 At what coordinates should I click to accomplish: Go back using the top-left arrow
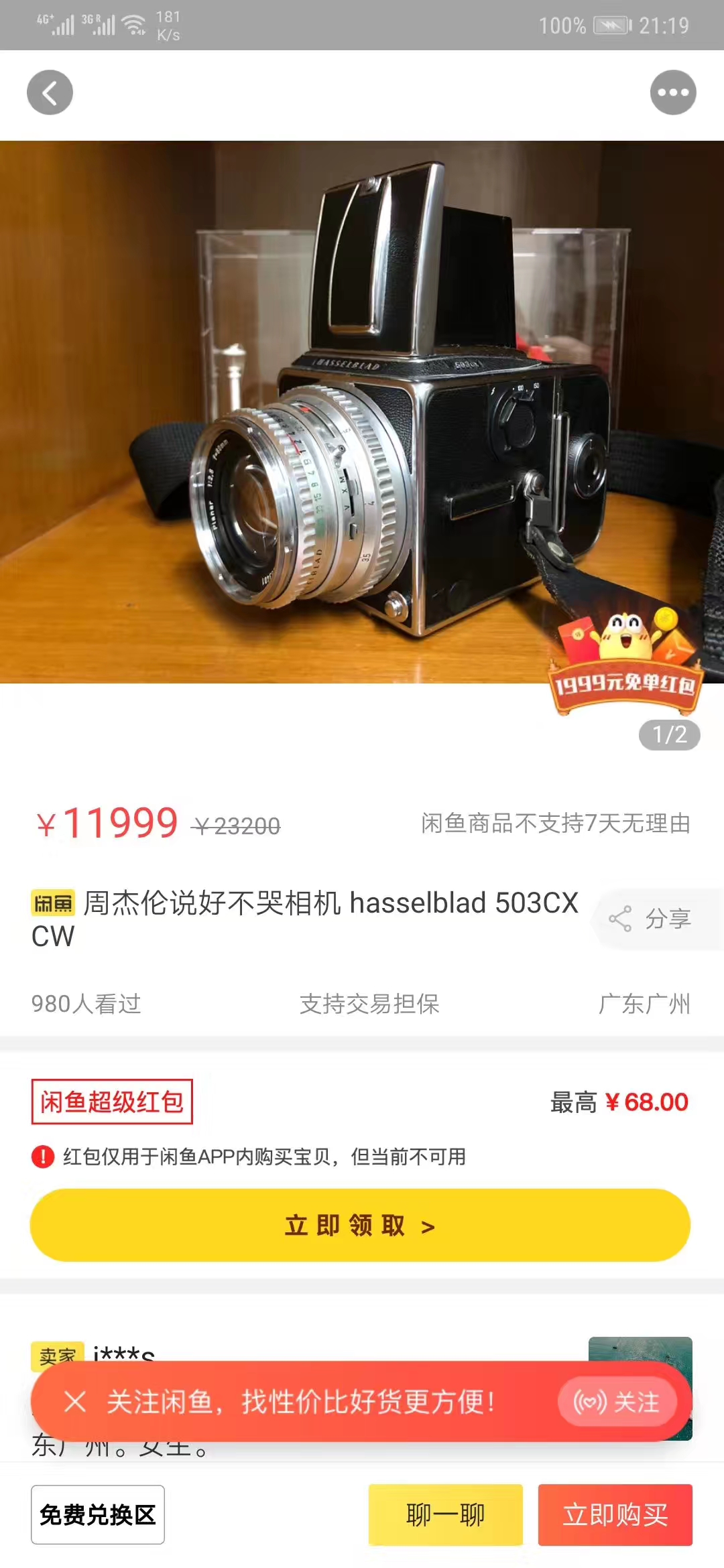point(50,92)
